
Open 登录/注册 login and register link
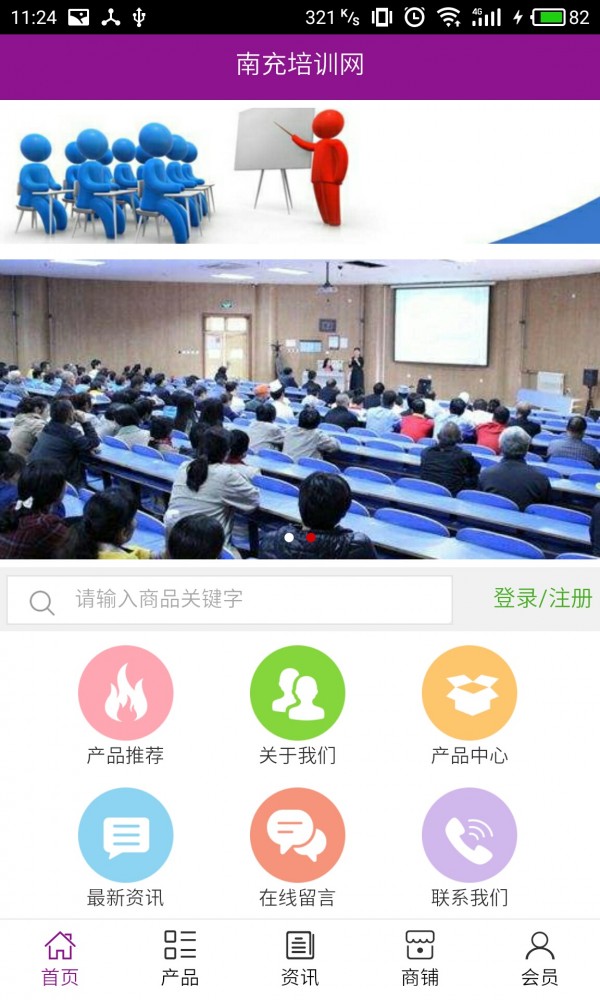[542, 599]
